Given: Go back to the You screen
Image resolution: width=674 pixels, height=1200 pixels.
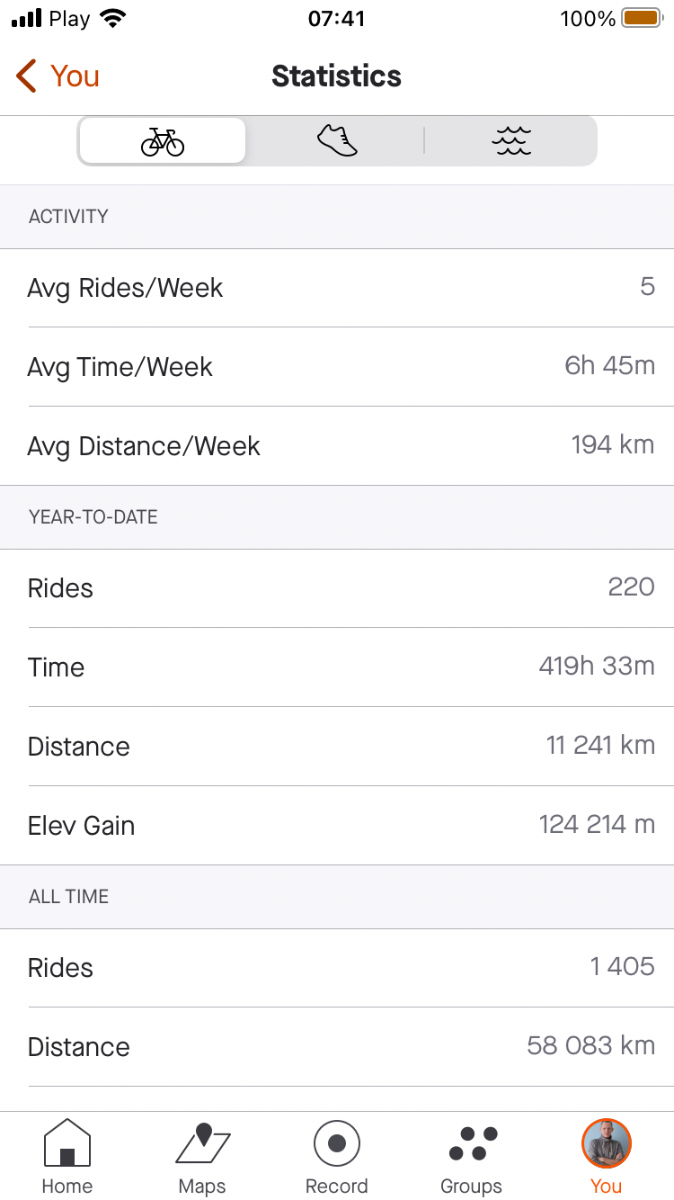Looking at the screenshot, I should point(57,76).
